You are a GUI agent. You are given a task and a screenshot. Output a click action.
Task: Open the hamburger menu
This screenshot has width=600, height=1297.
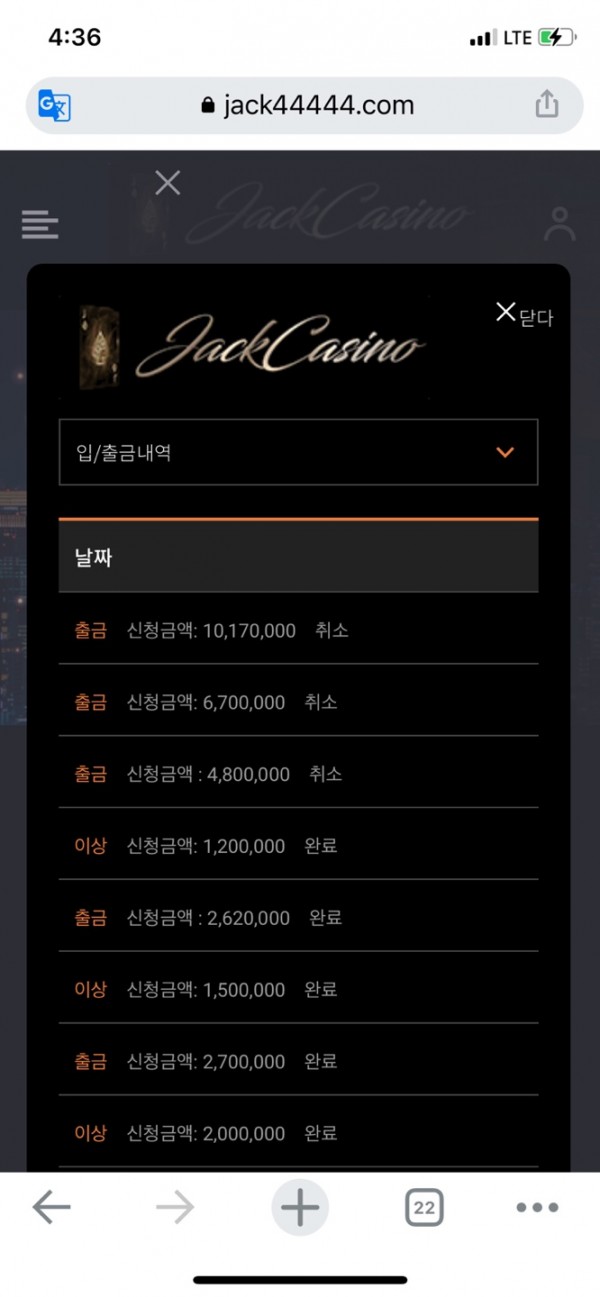pyautogui.click(x=40, y=224)
